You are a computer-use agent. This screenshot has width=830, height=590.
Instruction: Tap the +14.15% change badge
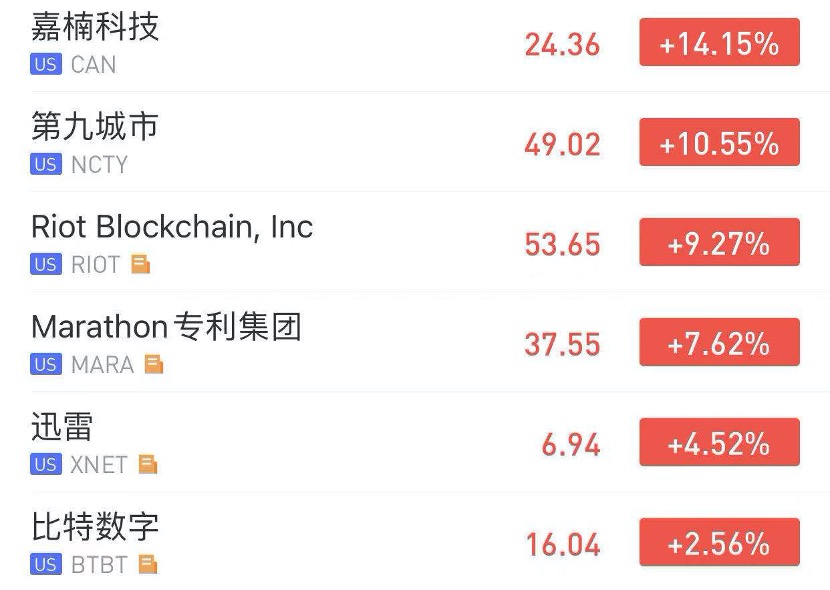[719, 43]
